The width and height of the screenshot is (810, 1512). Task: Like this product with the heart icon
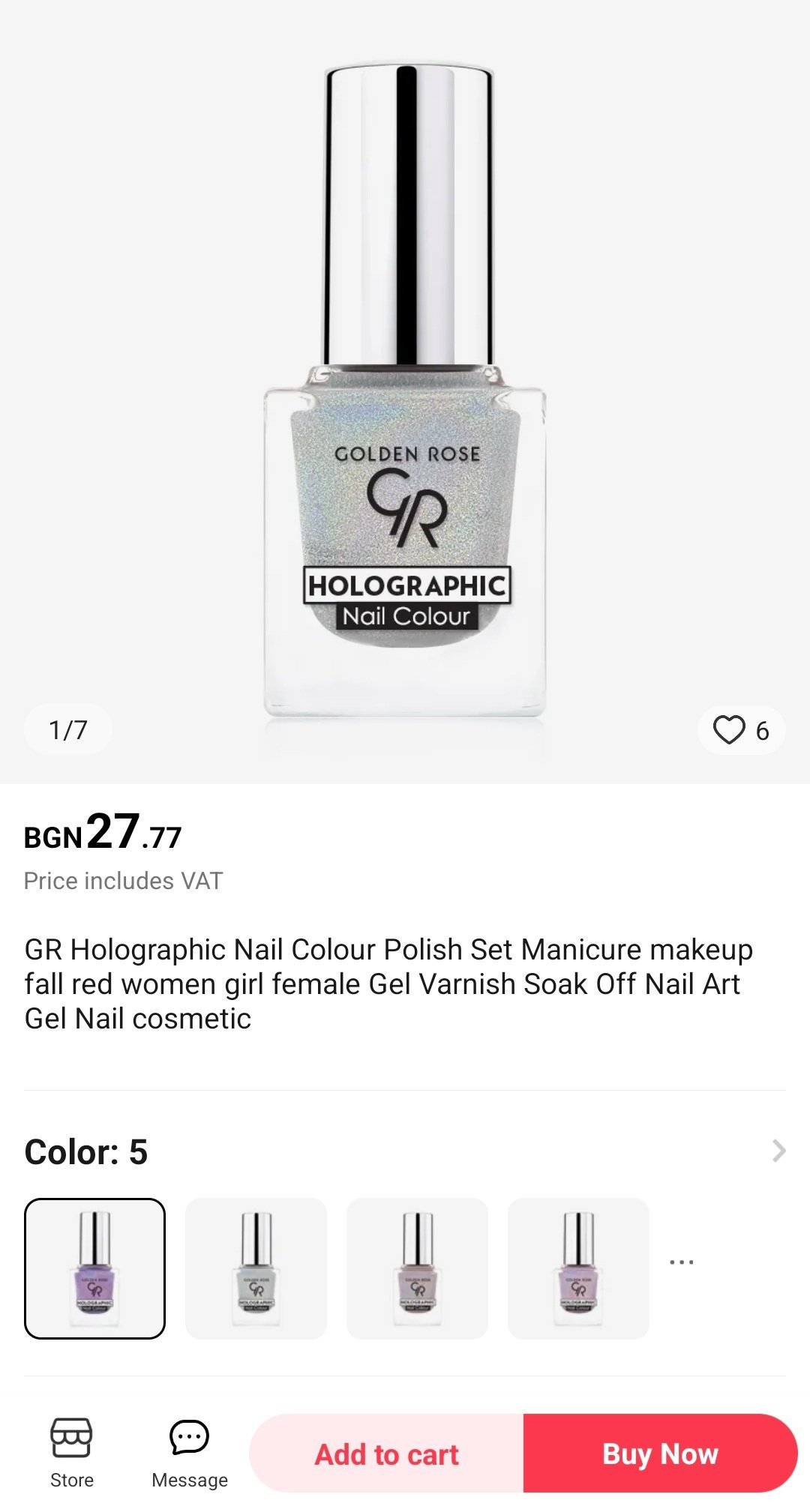click(729, 729)
